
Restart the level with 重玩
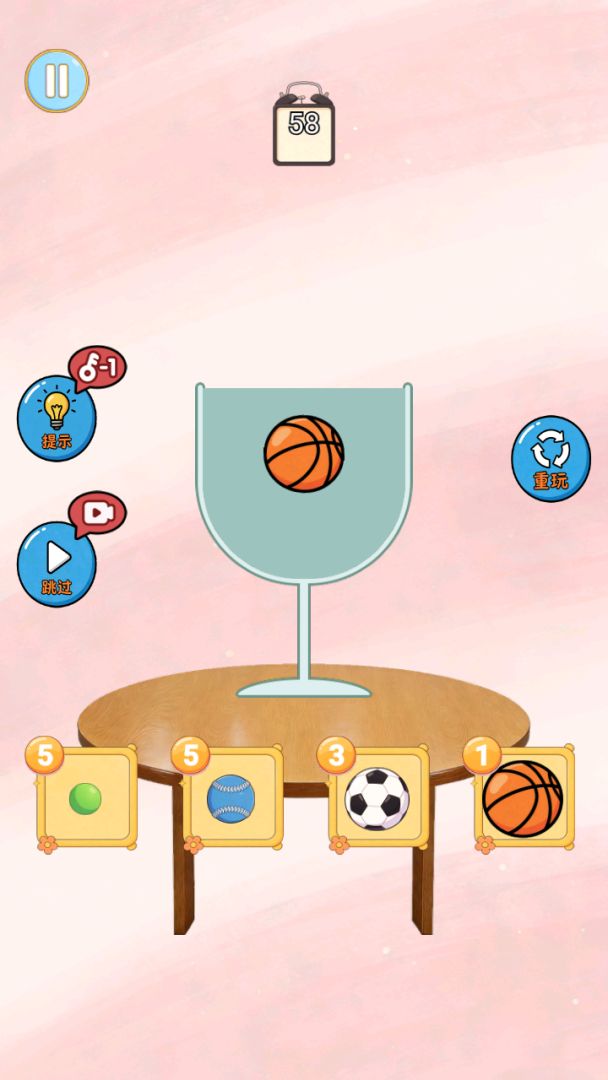(551, 458)
